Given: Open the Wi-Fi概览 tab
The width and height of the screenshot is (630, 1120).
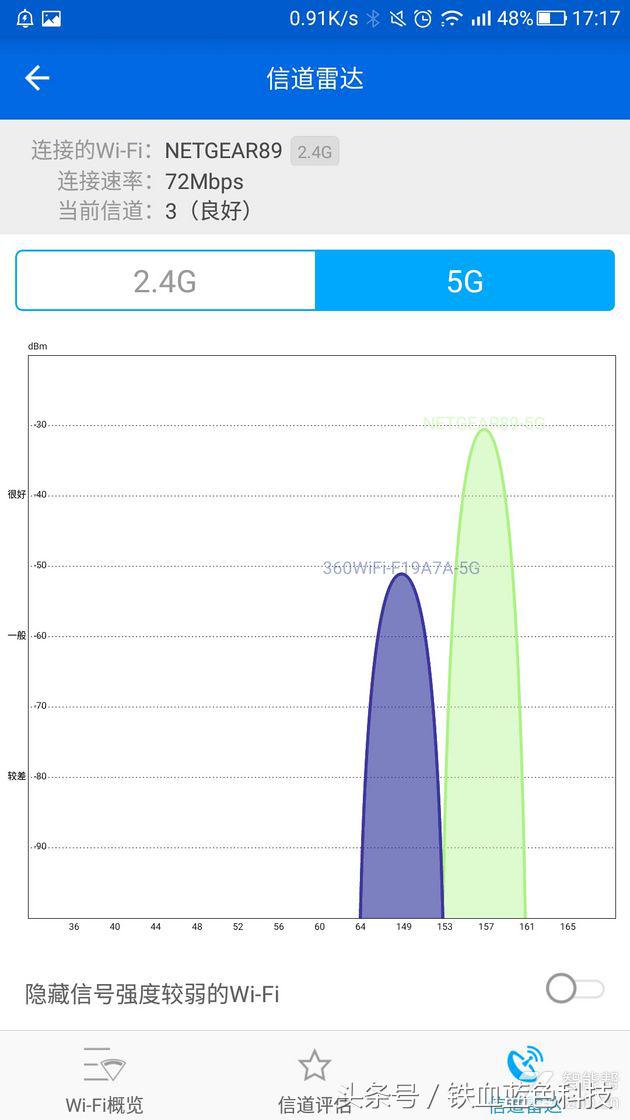Looking at the screenshot, I should click(x=104, y=1079).
